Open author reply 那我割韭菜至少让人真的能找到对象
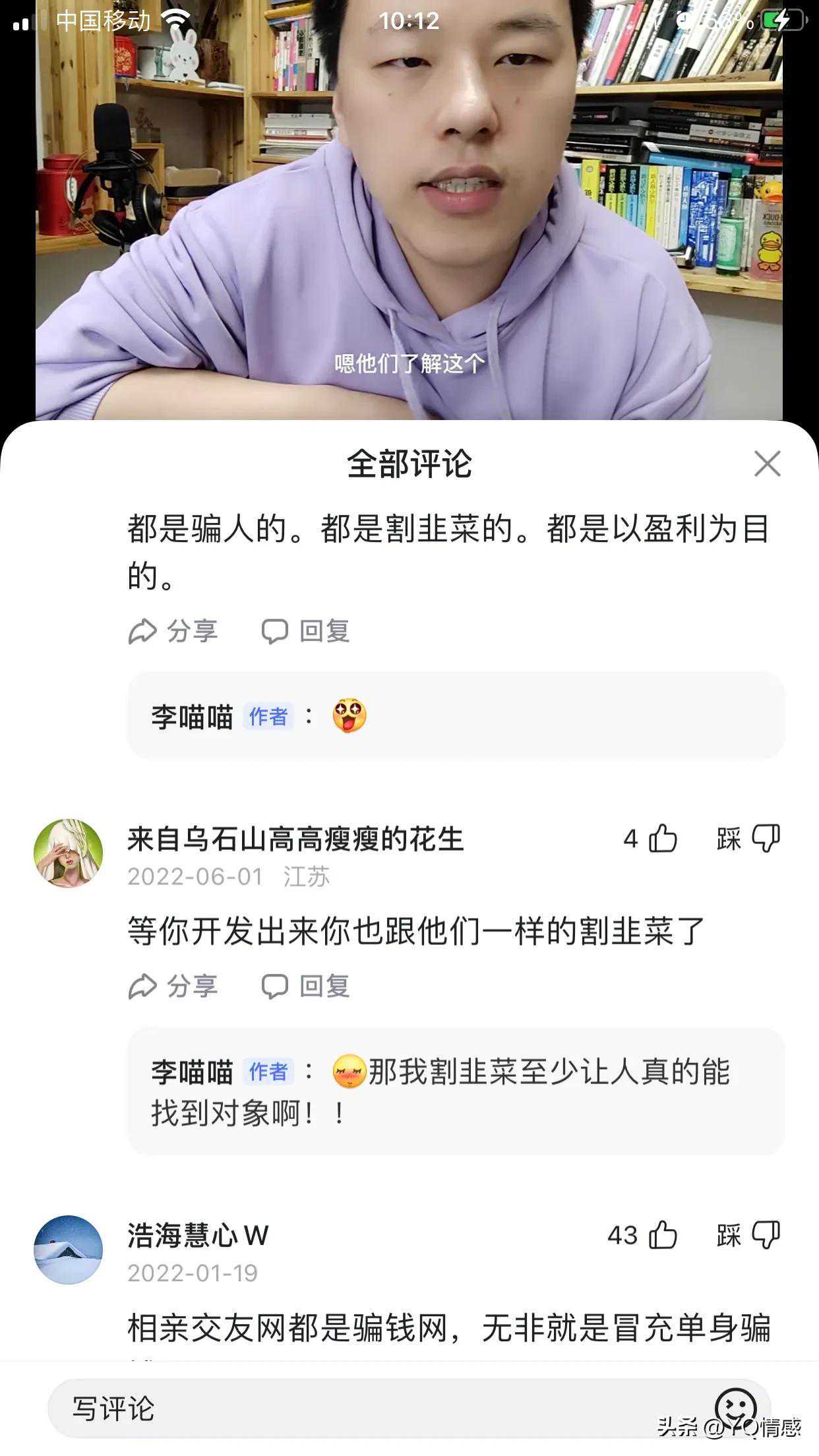Viewport: 819px width, 1456px height. 455,1091
